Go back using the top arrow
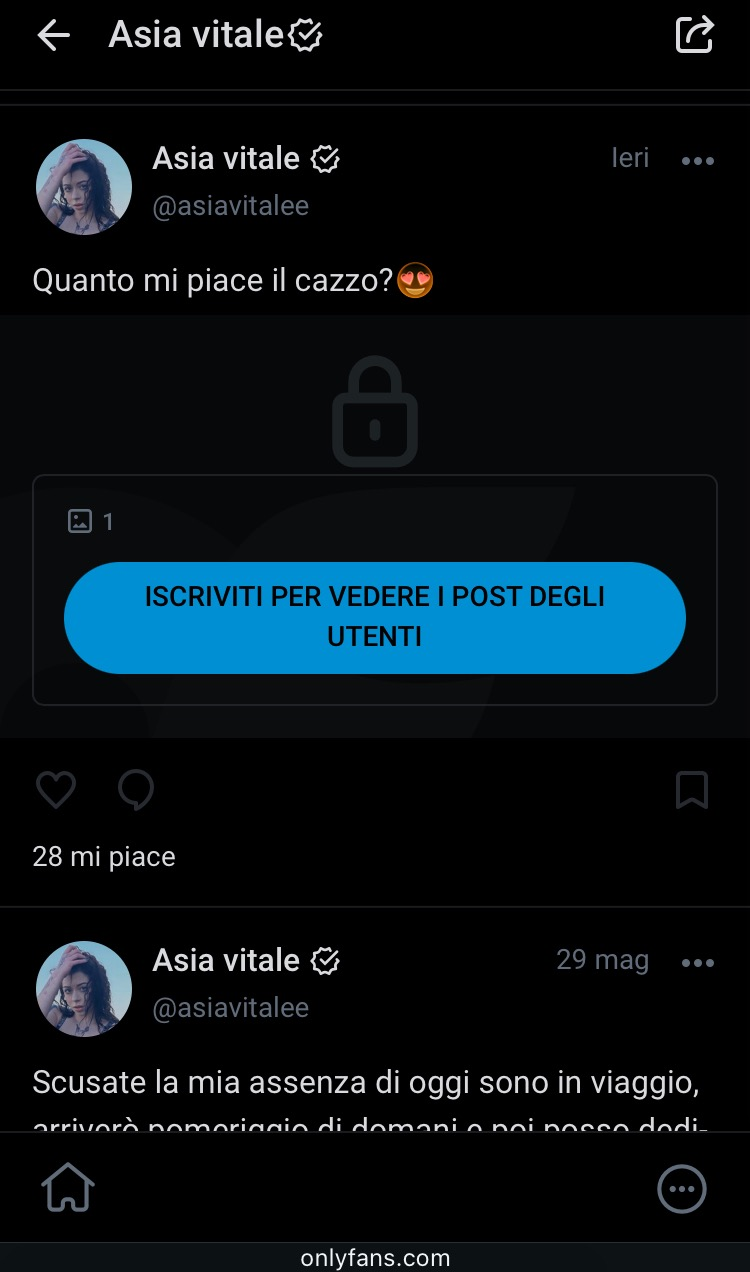The image size is (750, 1272). pos(54,36)
